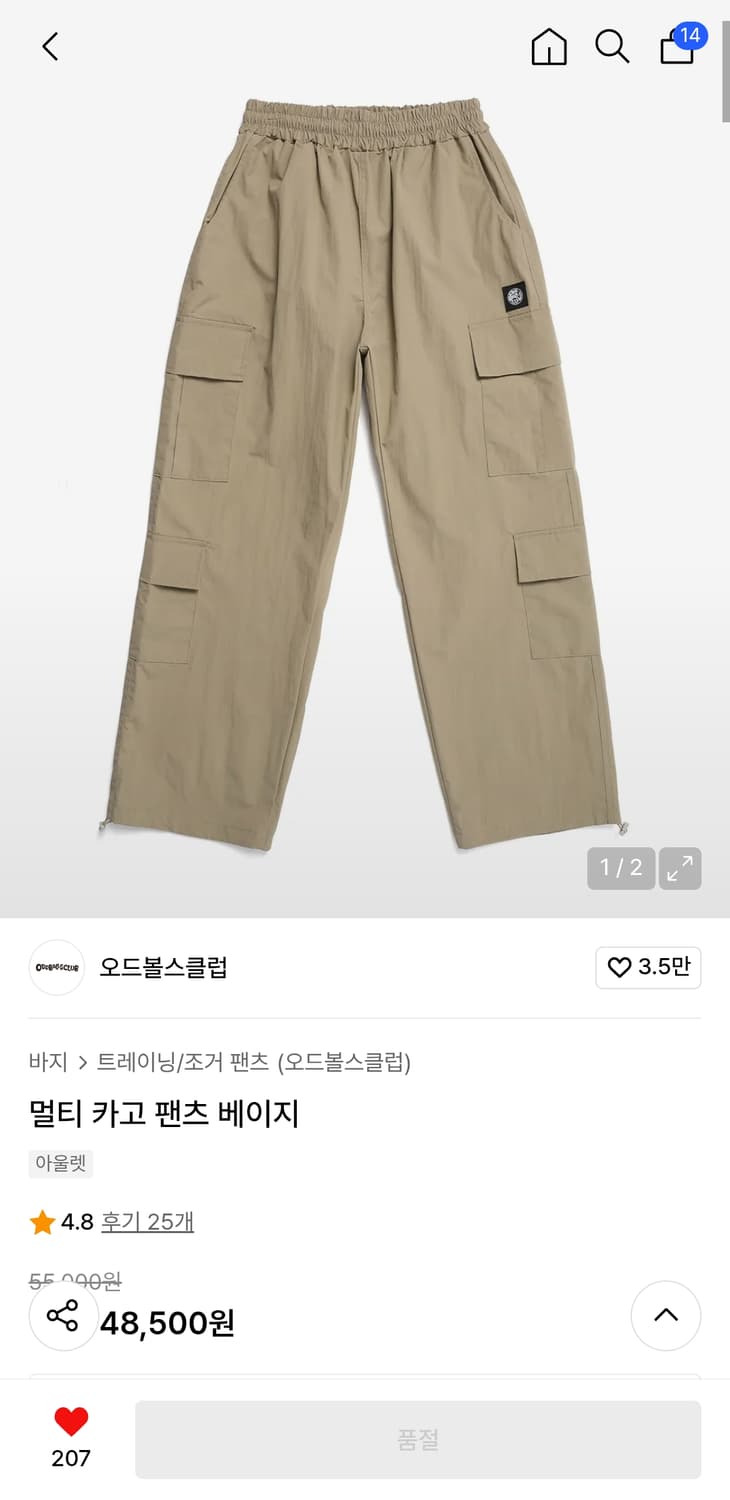Open the product image in fullscreen
Screen dimensions: 730x1500
point(680,869)
